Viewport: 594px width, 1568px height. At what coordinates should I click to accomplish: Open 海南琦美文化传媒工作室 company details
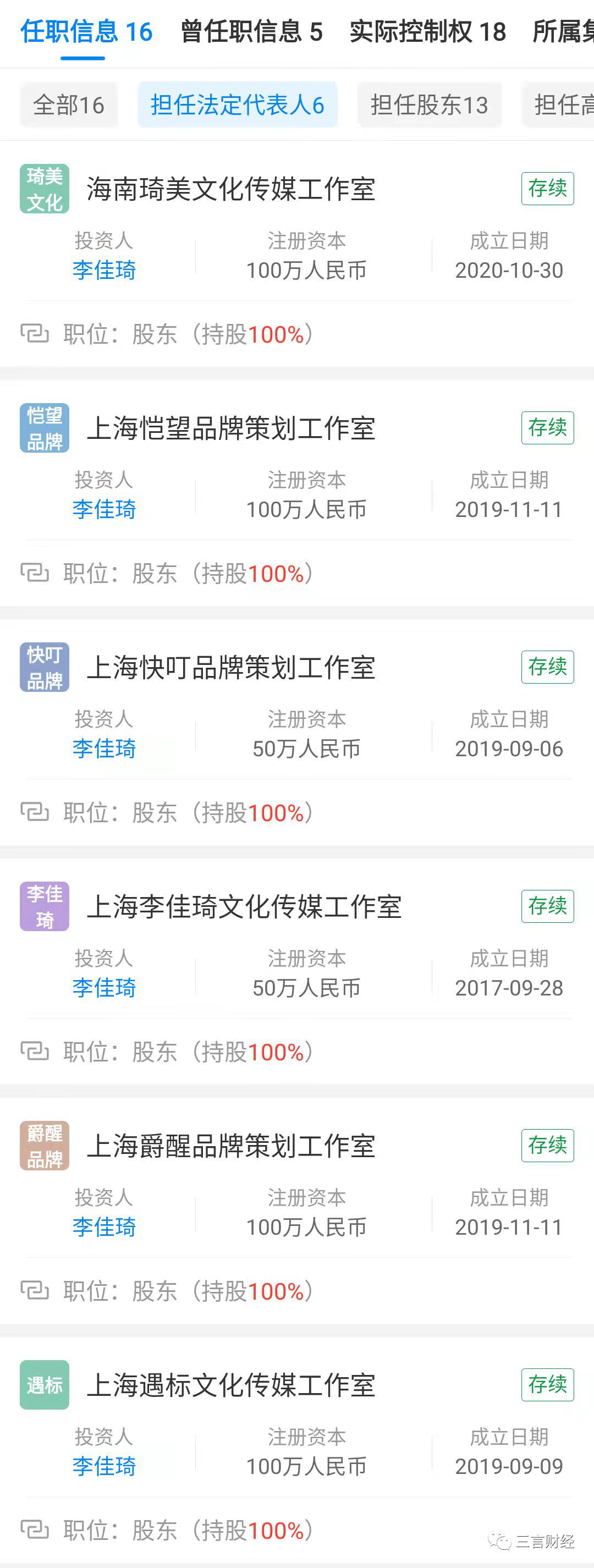coord(230,189)
